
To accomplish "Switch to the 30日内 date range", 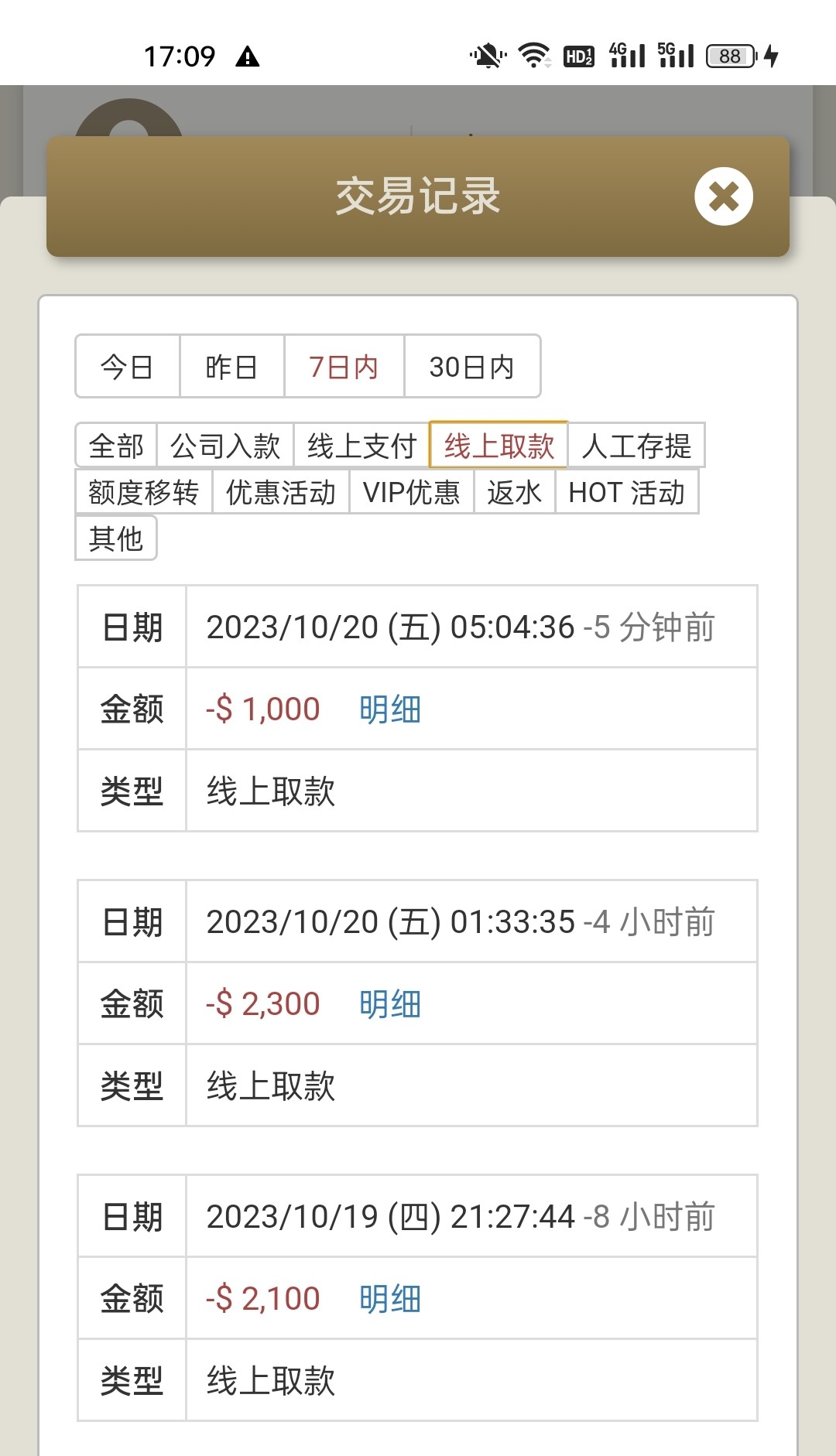I will pos(471,367).
